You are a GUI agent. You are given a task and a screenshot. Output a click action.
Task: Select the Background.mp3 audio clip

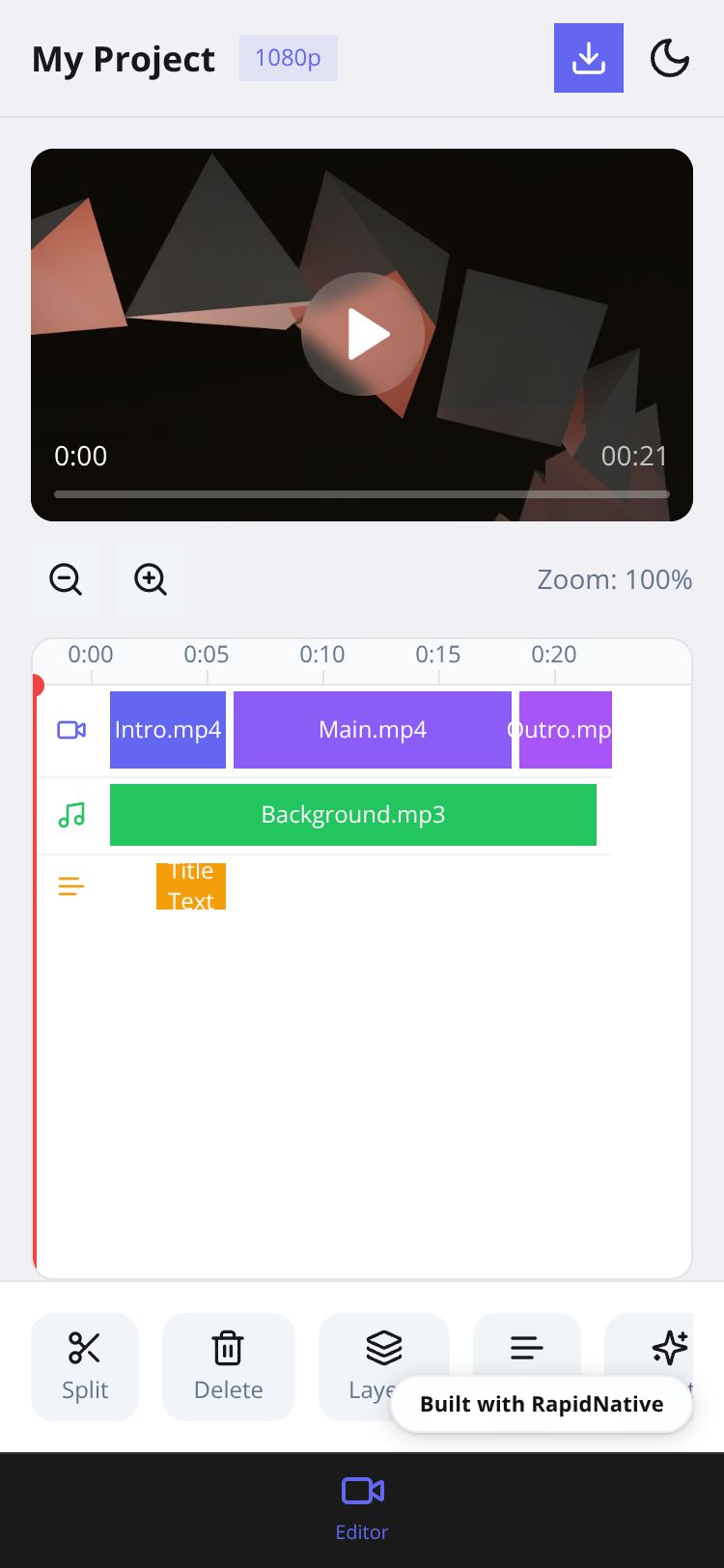[353, 815]
